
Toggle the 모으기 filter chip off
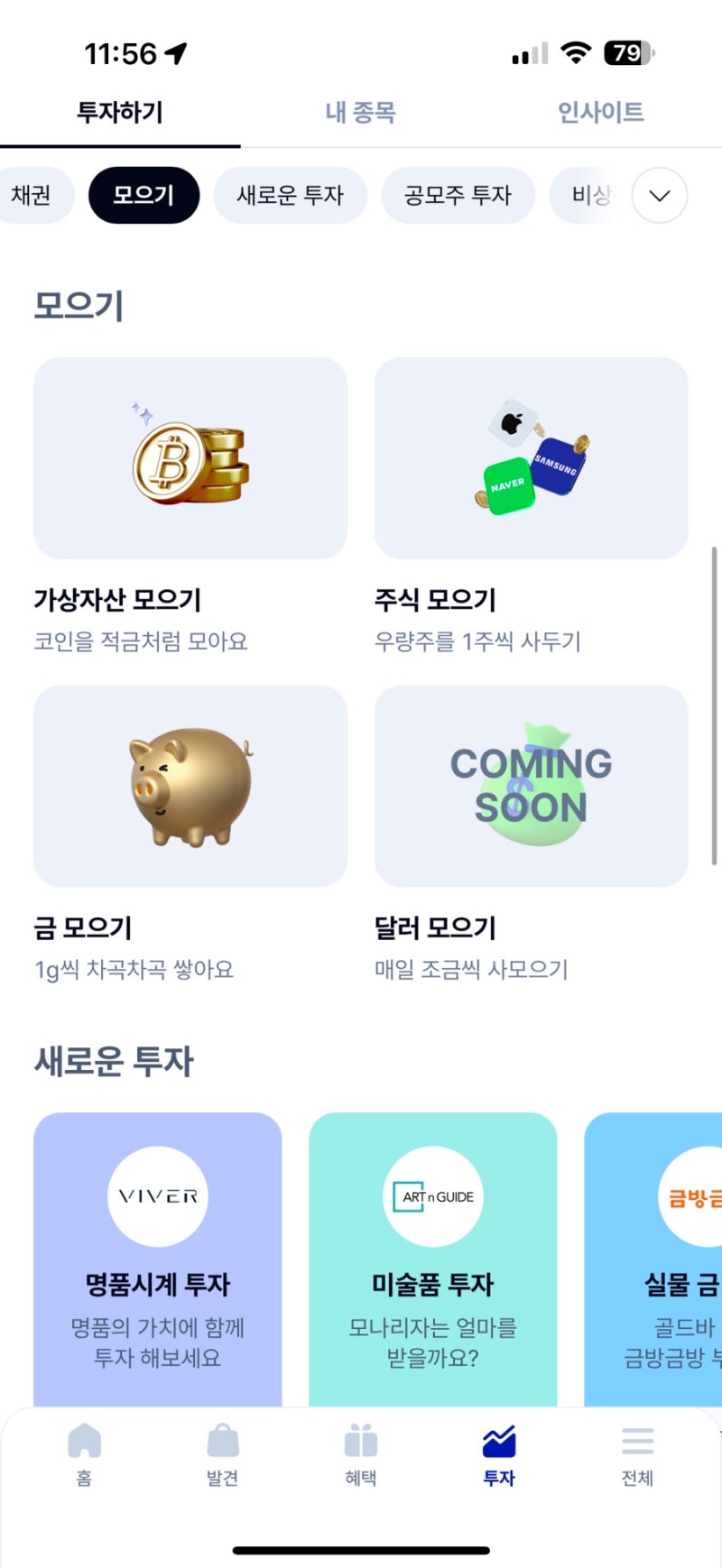pos(143,195)
